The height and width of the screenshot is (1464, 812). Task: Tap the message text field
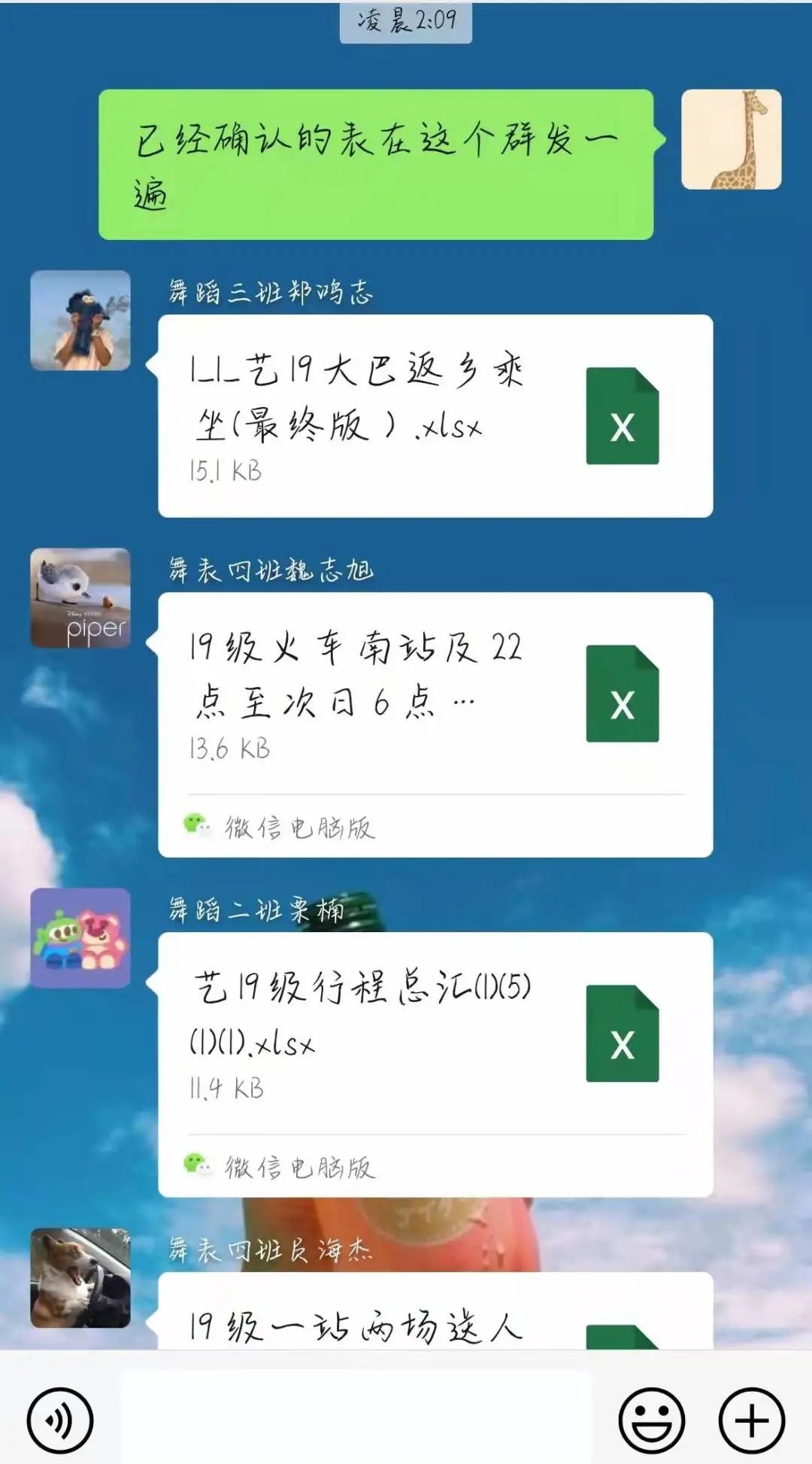[x=357, y=1420]
